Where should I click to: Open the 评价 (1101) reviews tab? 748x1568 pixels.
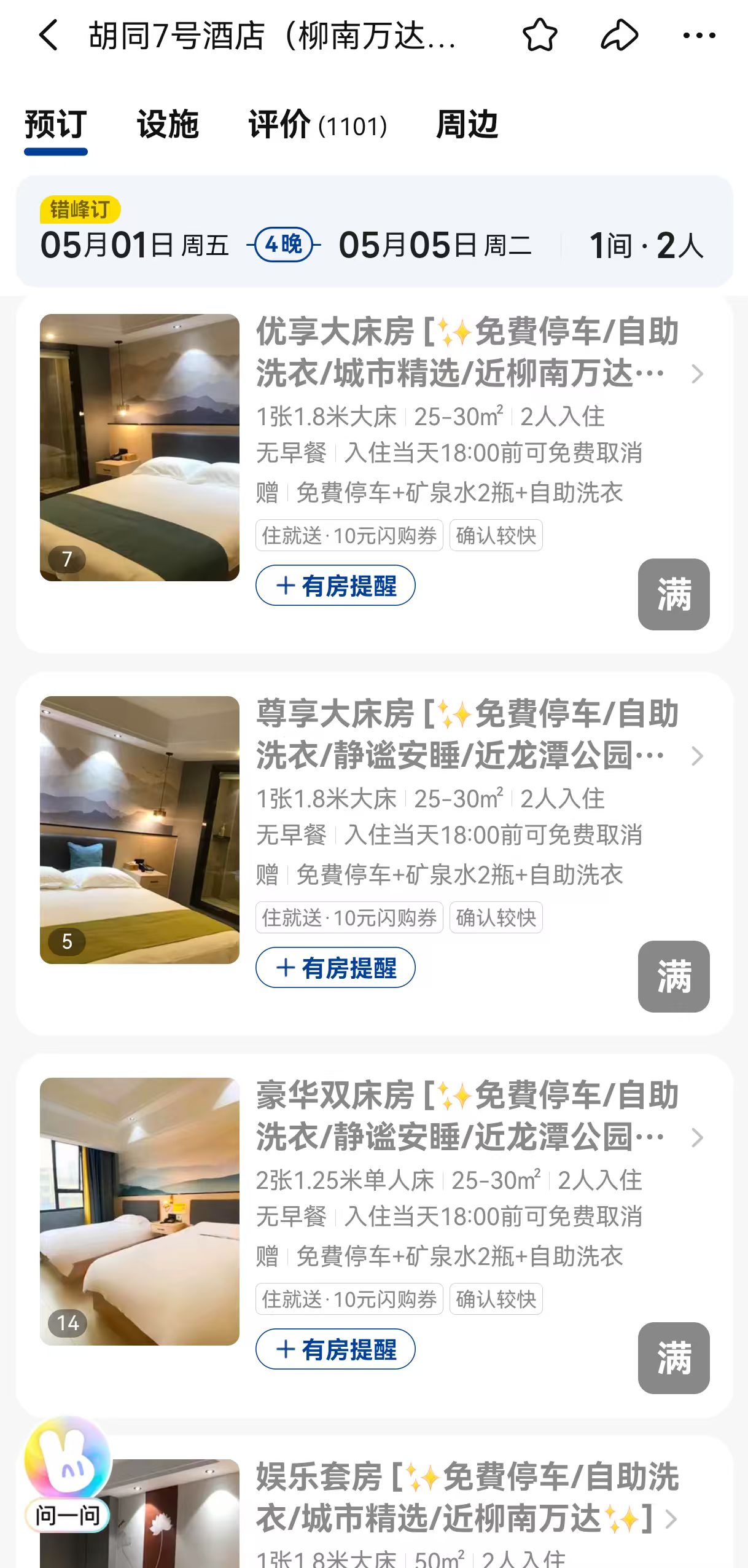[318, 125]
